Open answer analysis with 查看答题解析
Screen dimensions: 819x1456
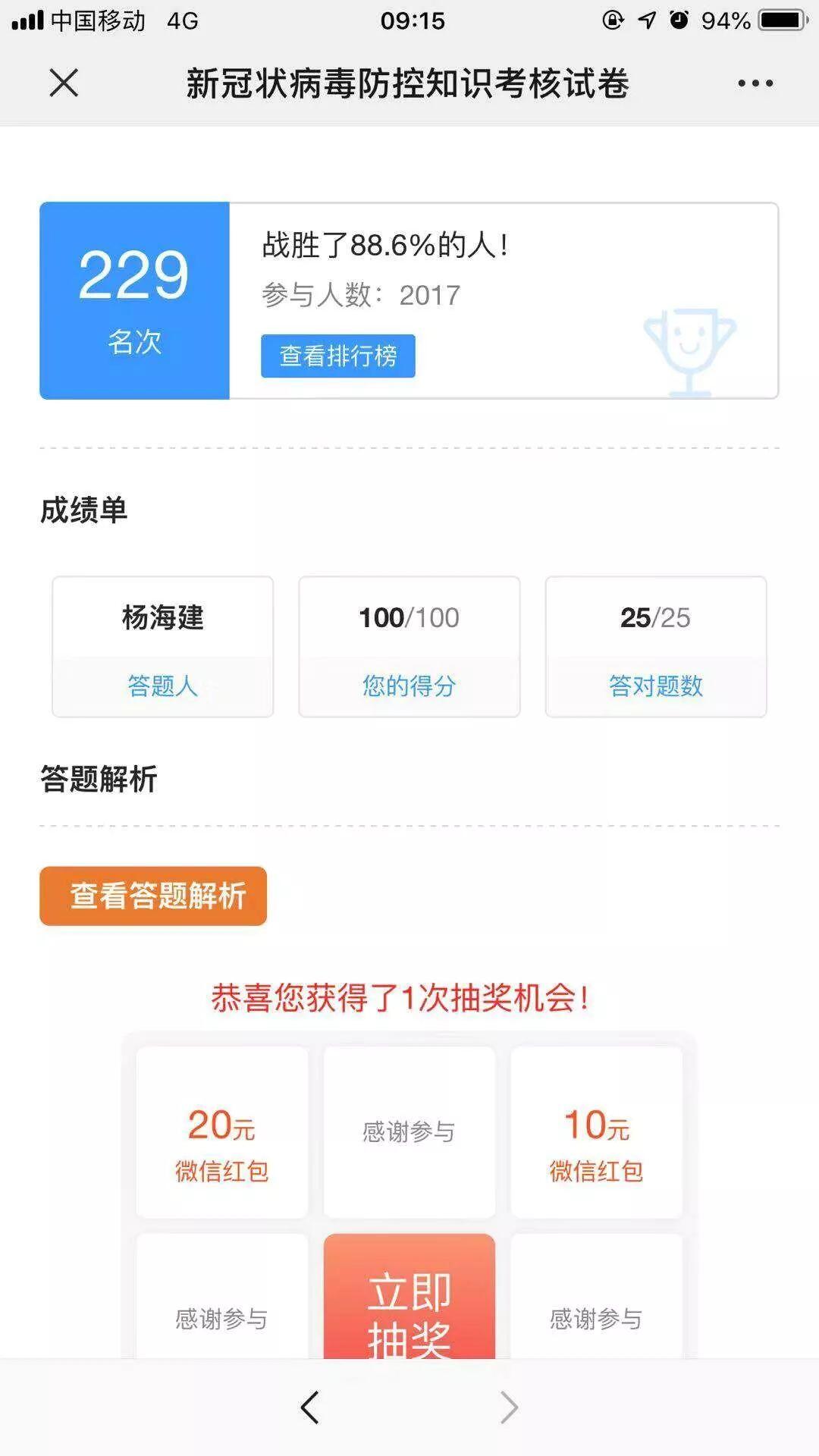point(153,896)
